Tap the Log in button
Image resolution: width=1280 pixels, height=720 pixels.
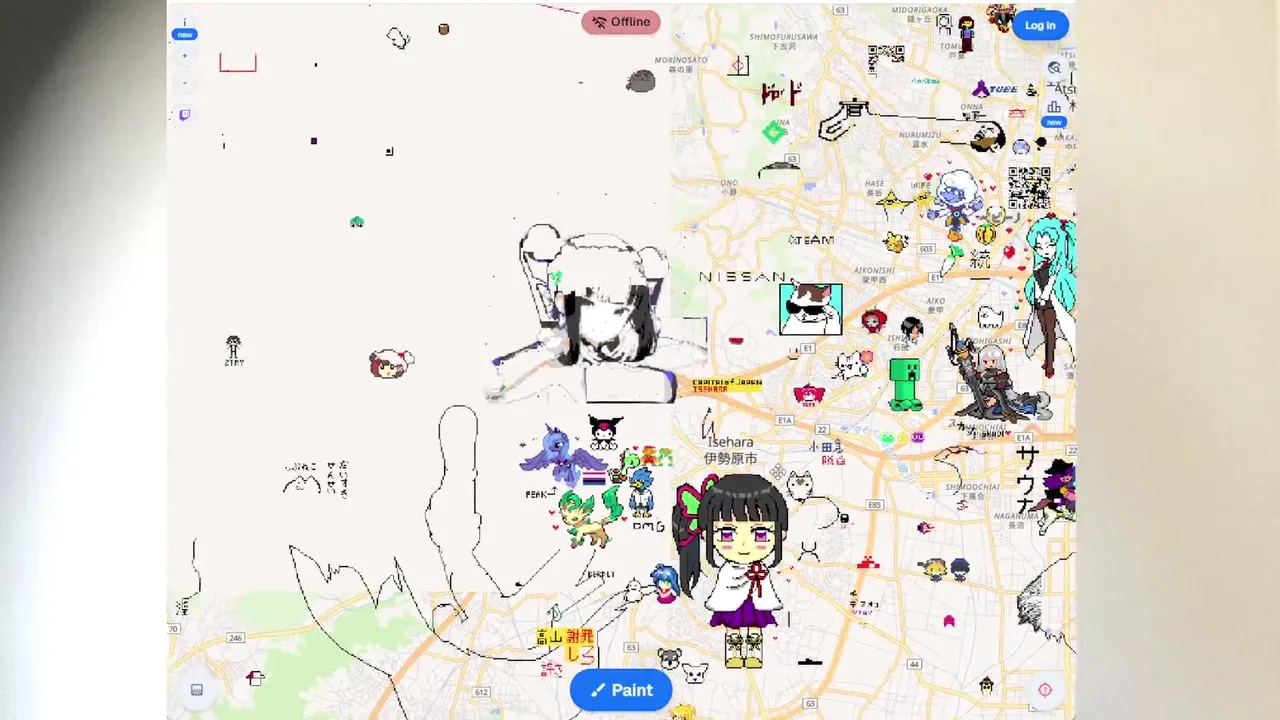[1040, 25]
